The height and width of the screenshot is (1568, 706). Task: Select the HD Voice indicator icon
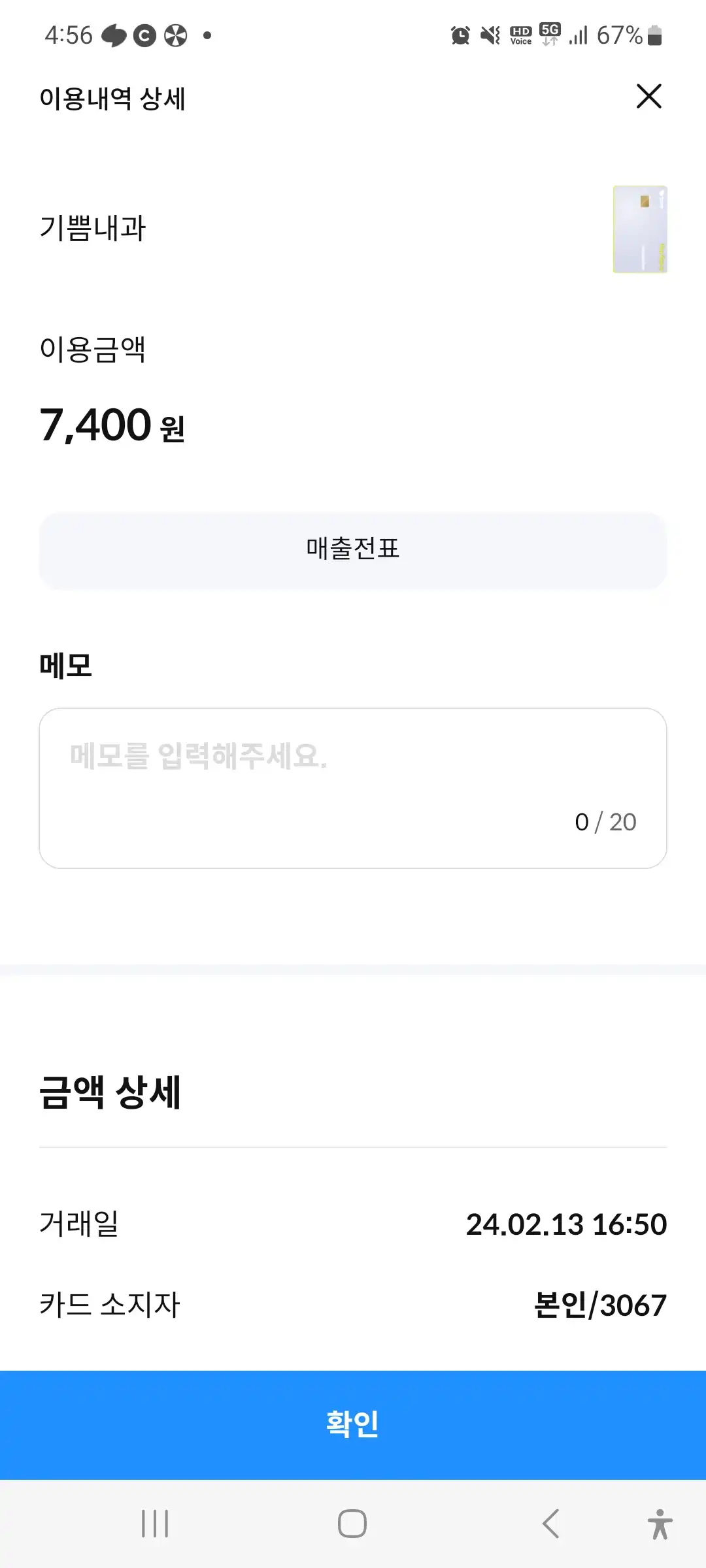(520, 37)
